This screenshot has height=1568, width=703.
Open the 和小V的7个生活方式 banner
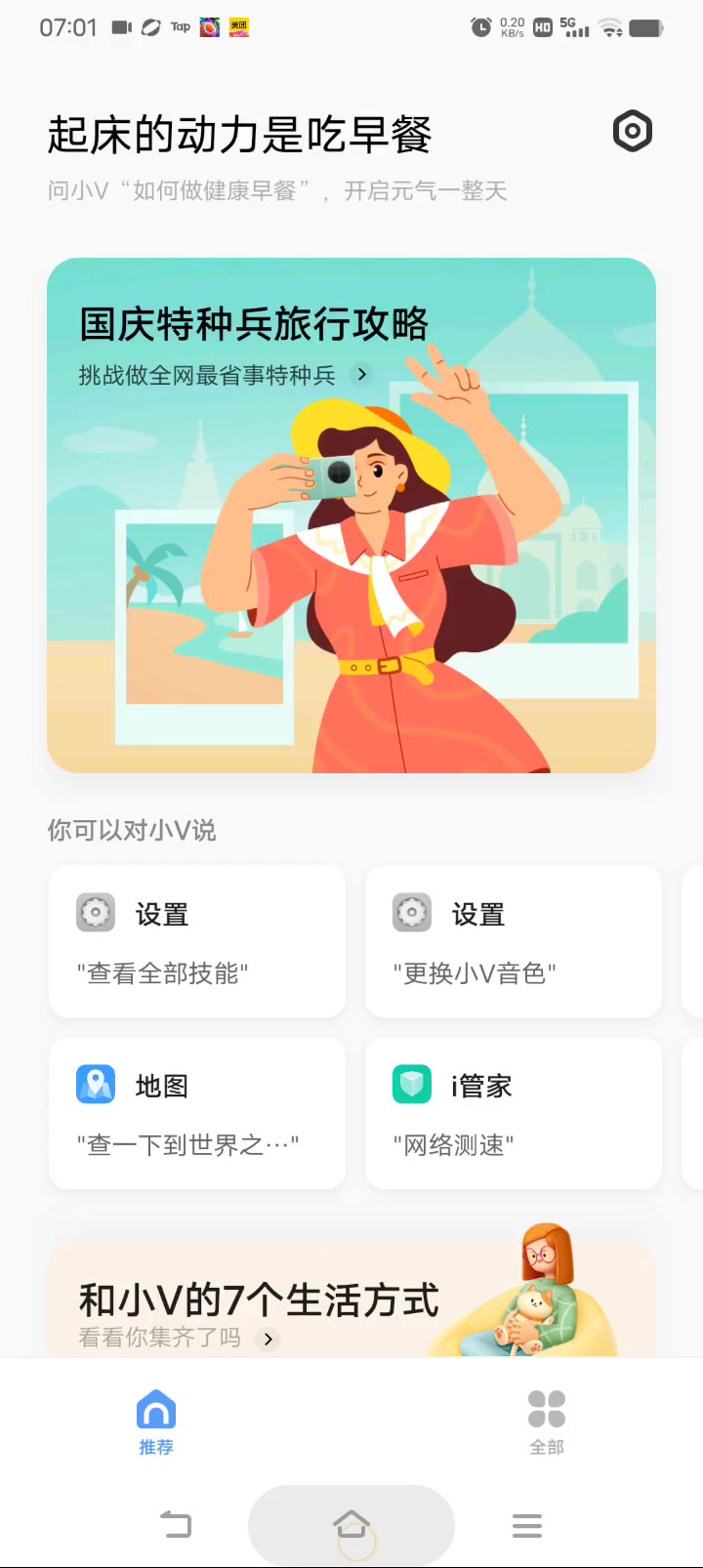coord(351,1303)
